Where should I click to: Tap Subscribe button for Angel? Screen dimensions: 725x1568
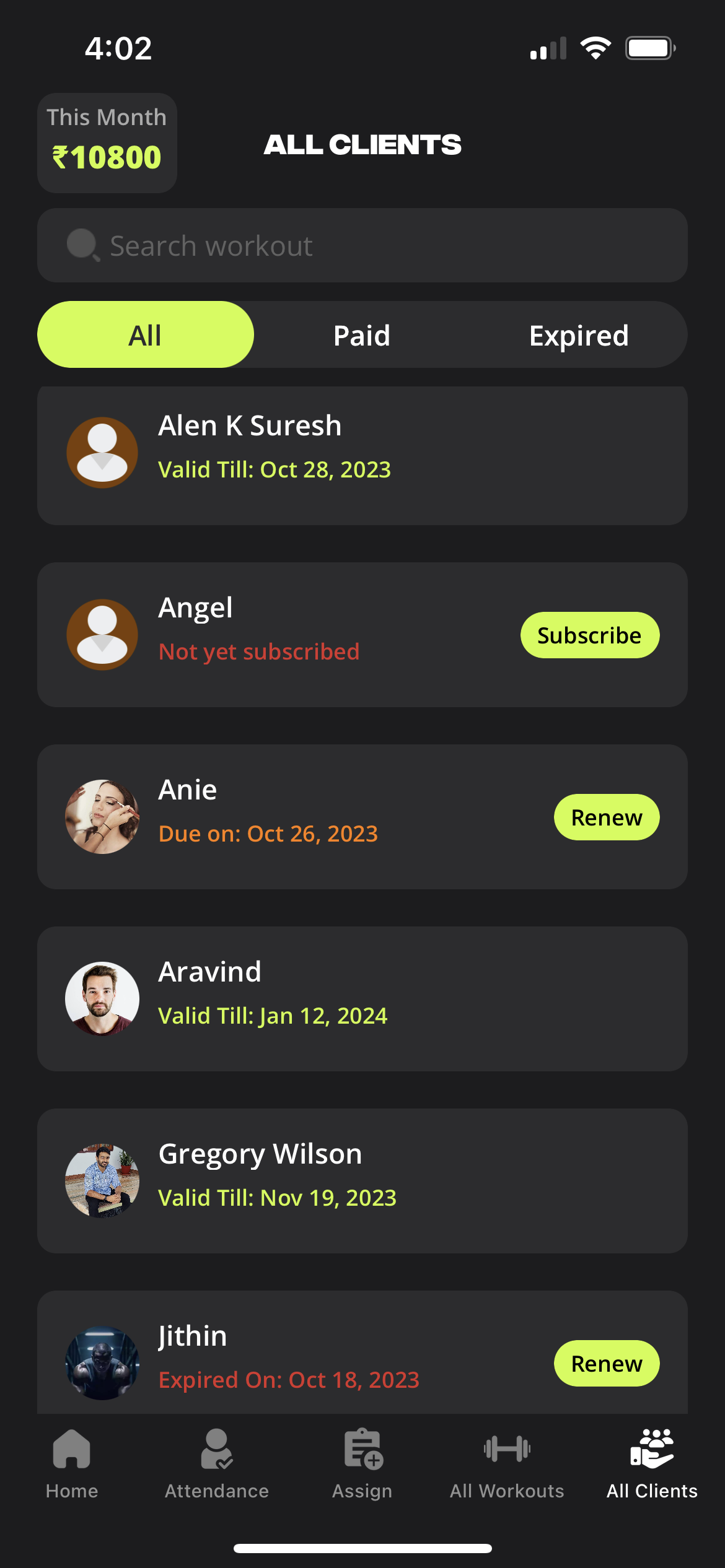589,635
